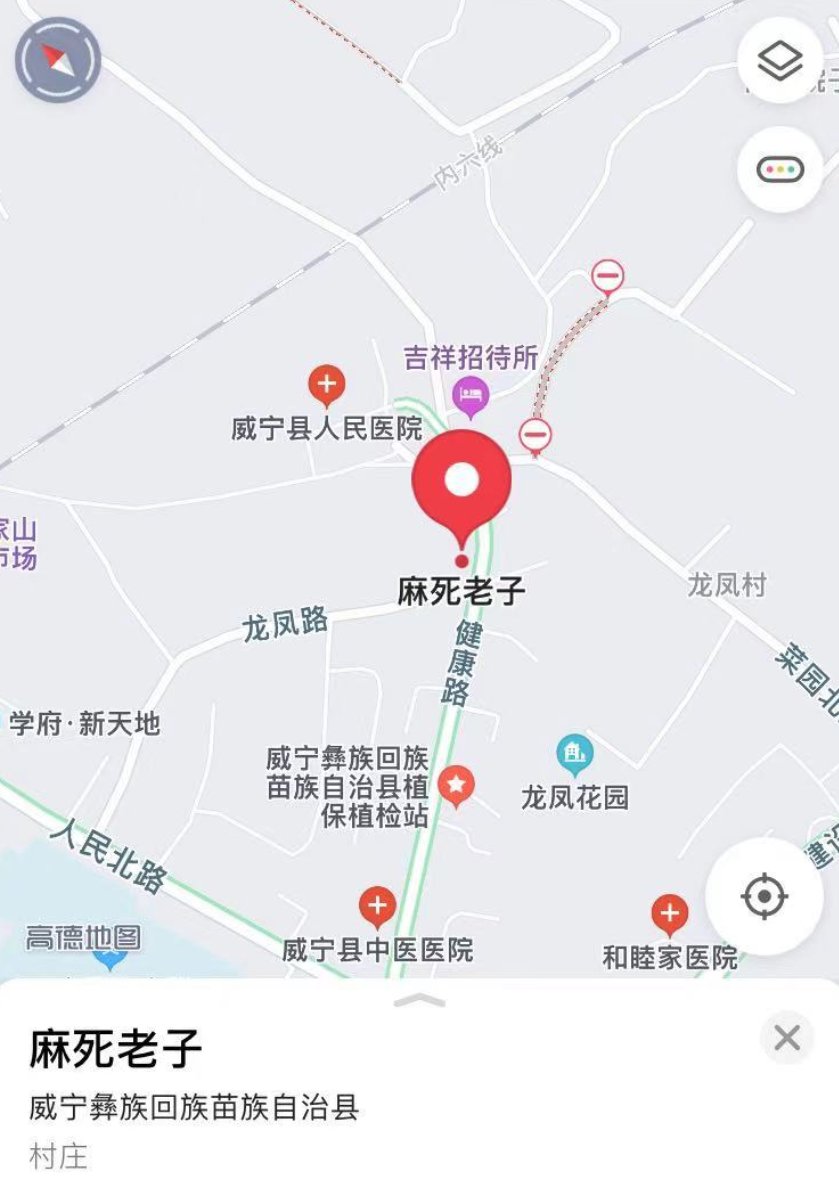Viewport: 839px width, 1183px height.
Task: Click the road closure icon near 吉祥招待所
Action: 537,433
